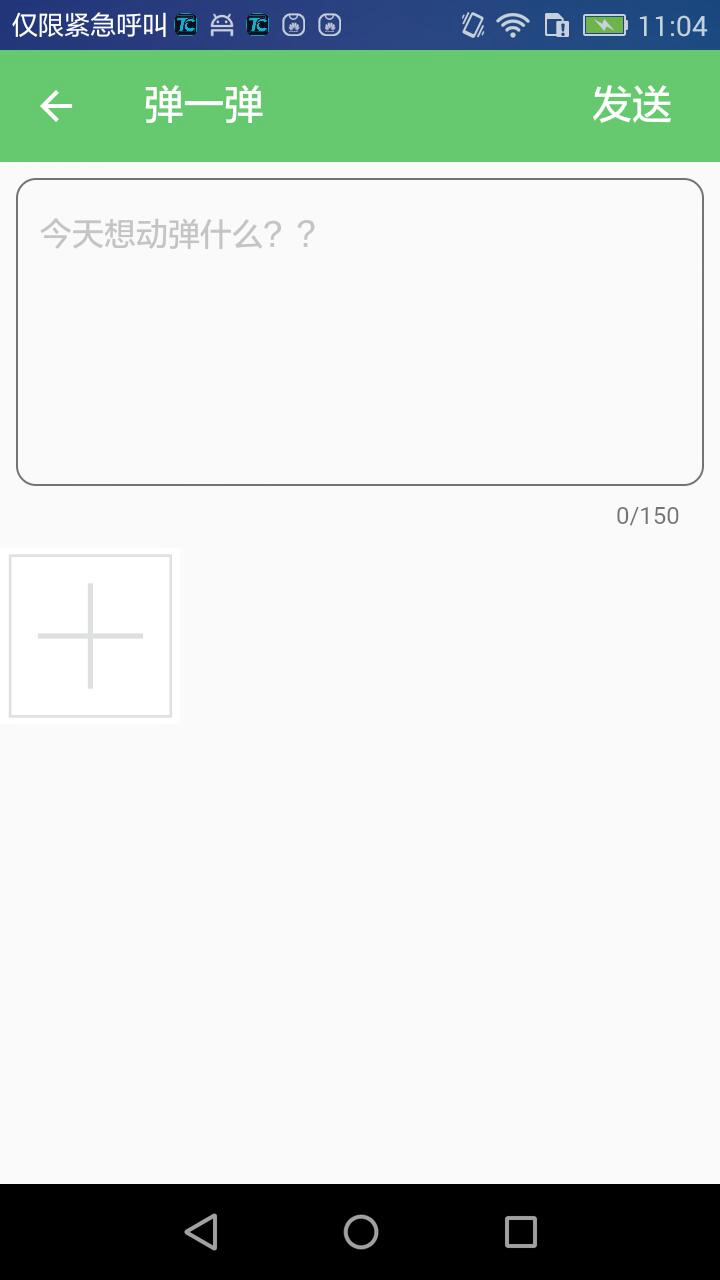This screenshot has height=1280, width=720.
Task: Open the recent apps view
Action: 520,1232
